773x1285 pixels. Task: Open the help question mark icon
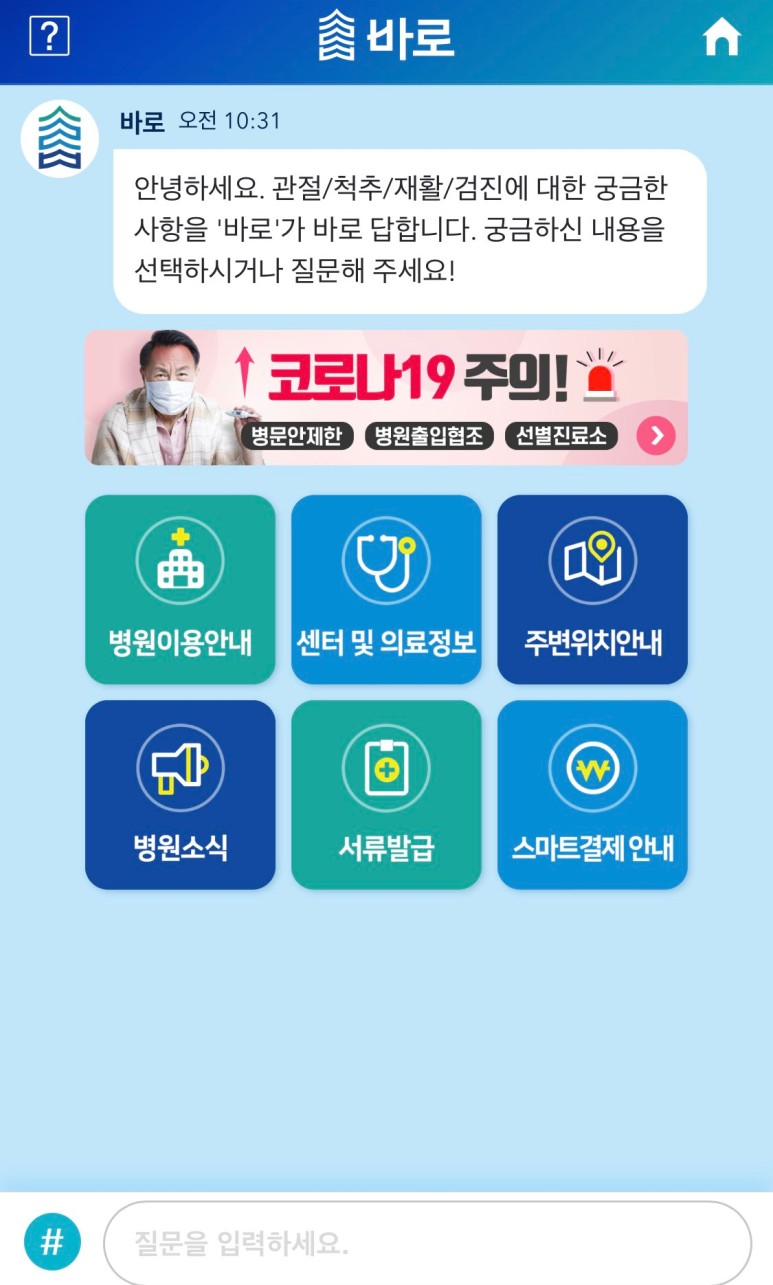click(49, 37)
